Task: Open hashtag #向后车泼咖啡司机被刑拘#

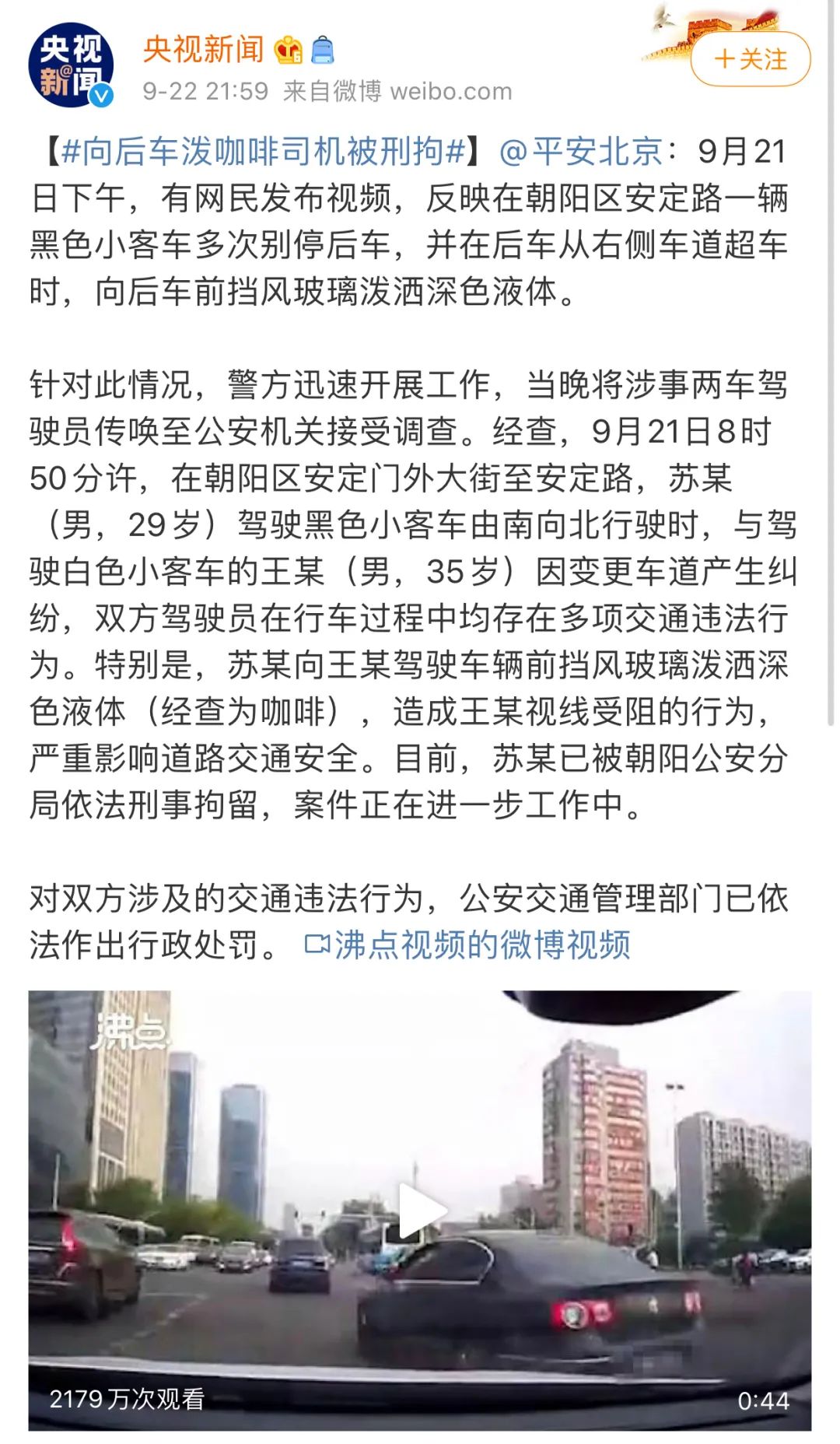Action: [x=264, y=152]
